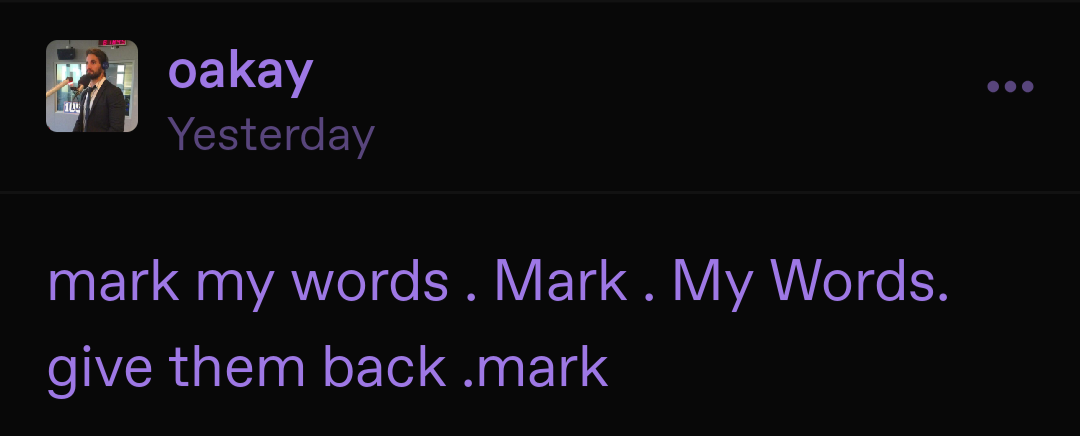Open oakay's profile picture

pyautogui.click(x=92, y=86)
